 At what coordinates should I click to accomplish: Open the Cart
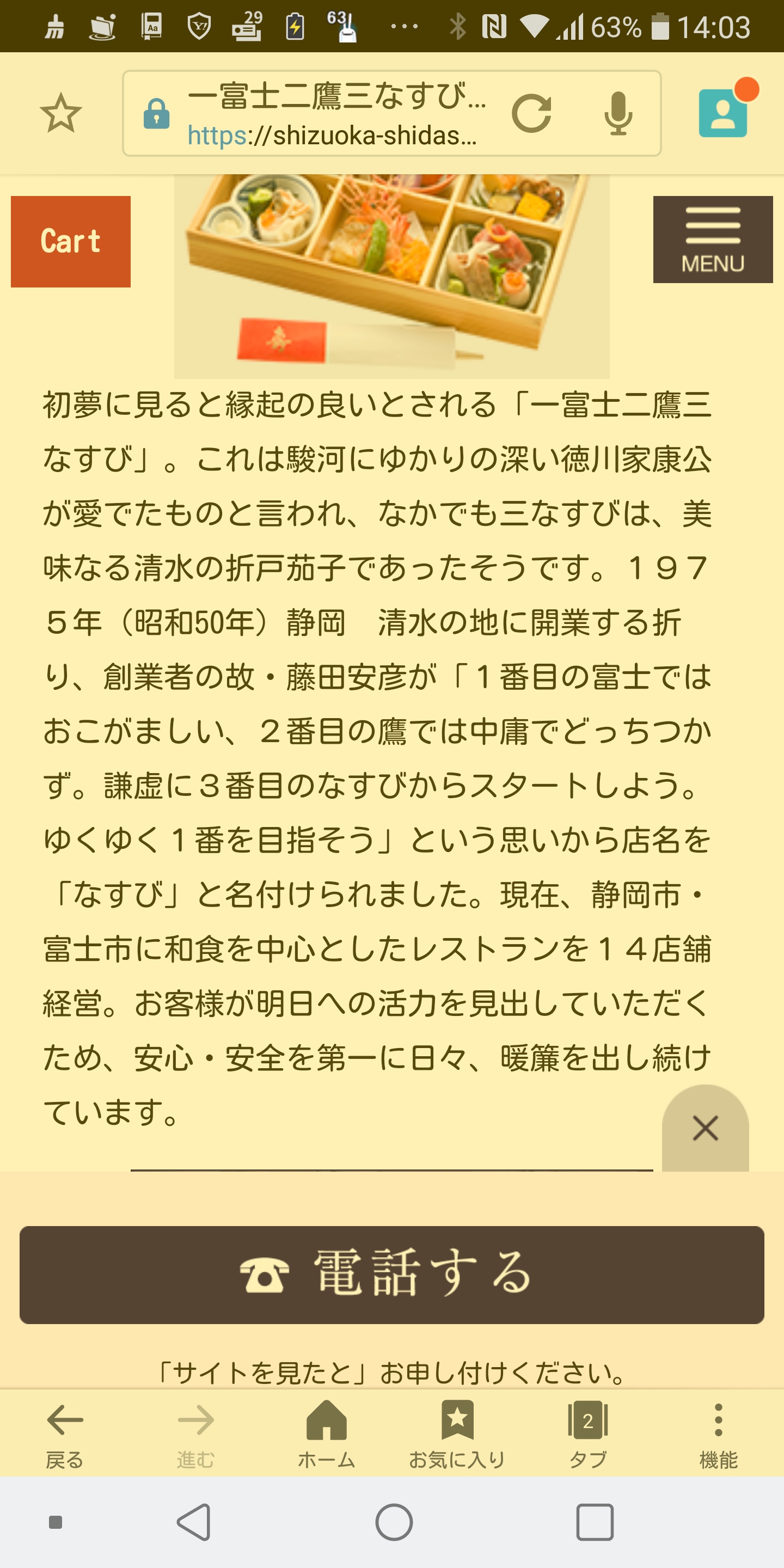pyautogui.click(x=71, y=241)
